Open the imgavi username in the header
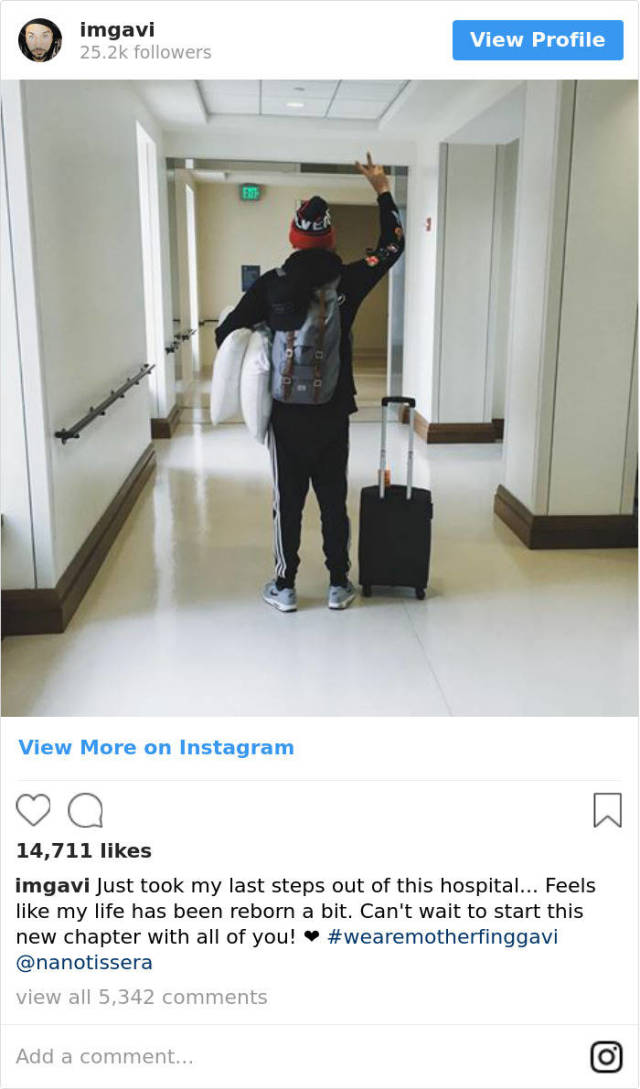640x1089 pixels. pos(117,30)
